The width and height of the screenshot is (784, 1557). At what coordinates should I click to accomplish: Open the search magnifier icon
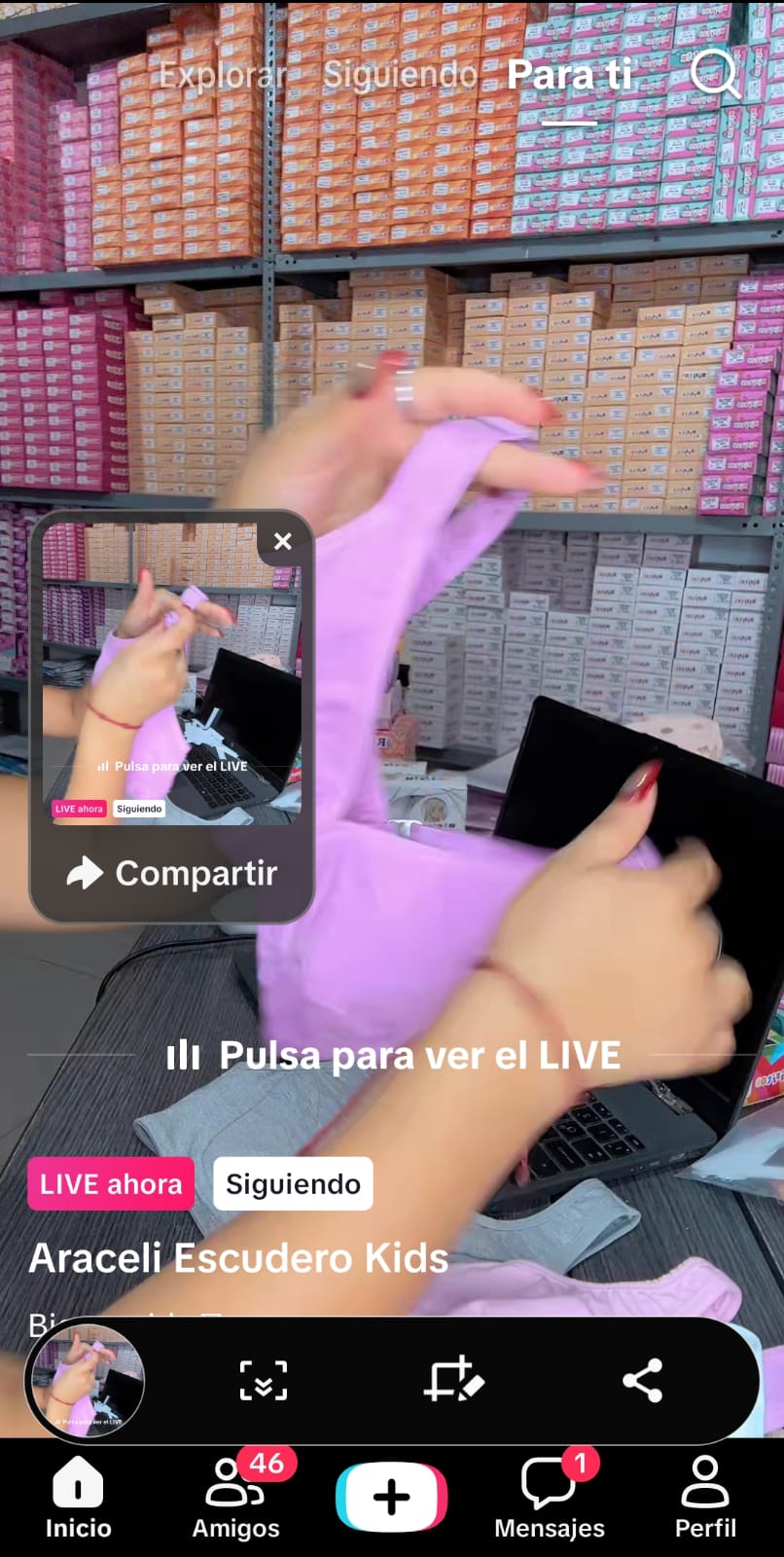[715, 74]
